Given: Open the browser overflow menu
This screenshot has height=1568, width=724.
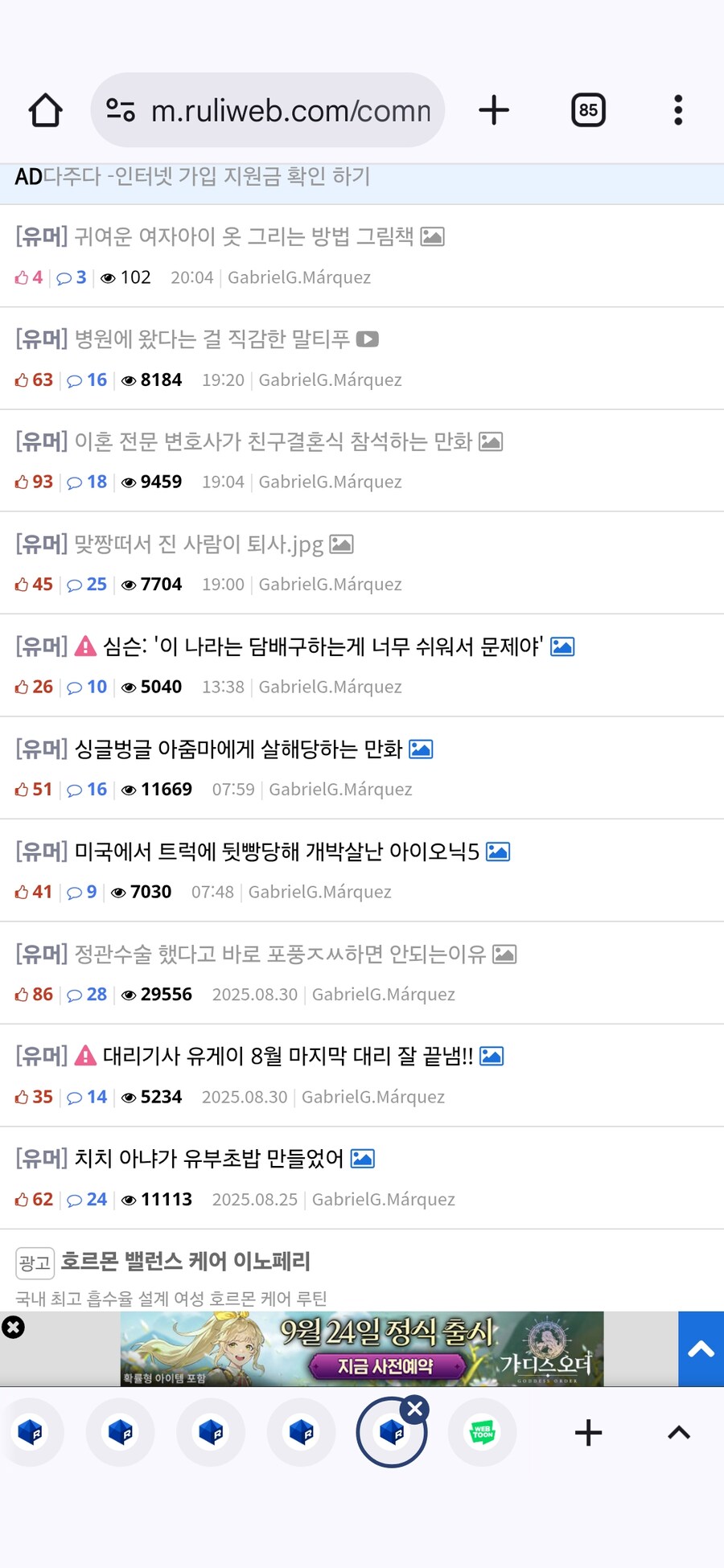Looking at the screenshot, I should [x=678, y=110].
